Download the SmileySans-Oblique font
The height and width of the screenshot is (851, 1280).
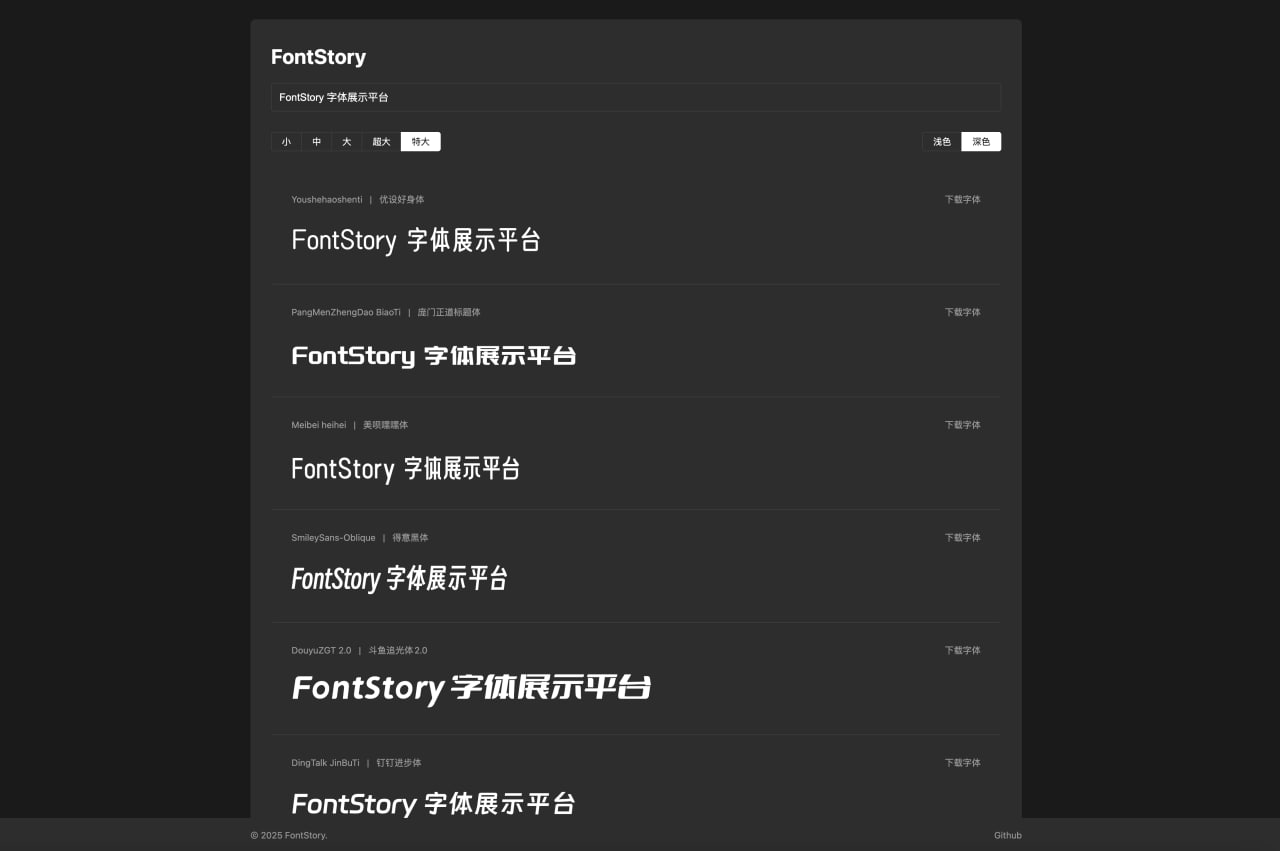tap(962, 538)
